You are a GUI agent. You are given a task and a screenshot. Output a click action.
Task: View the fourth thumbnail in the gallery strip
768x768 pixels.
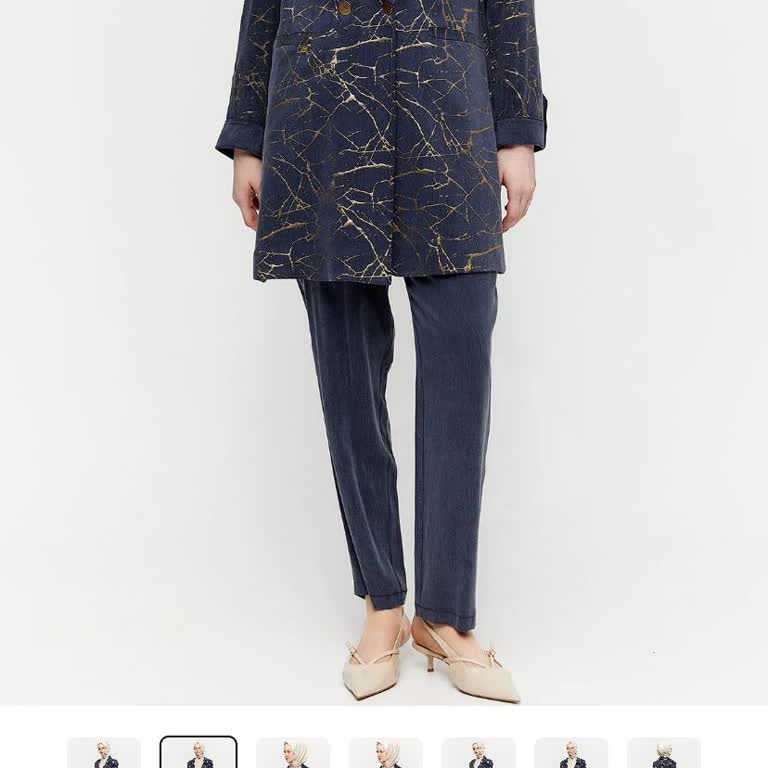pyautogui.click(x=386, y=753)
